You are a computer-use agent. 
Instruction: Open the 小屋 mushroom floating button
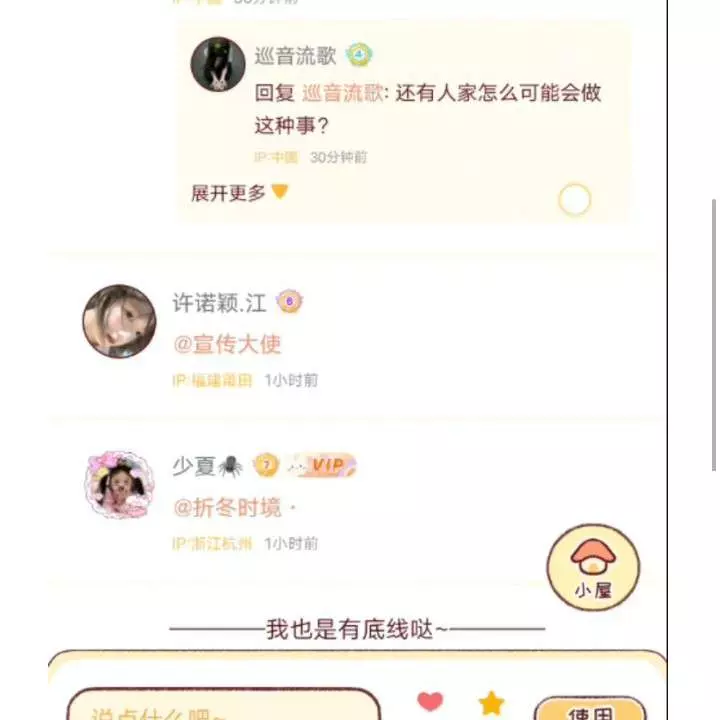click(592, 567)
